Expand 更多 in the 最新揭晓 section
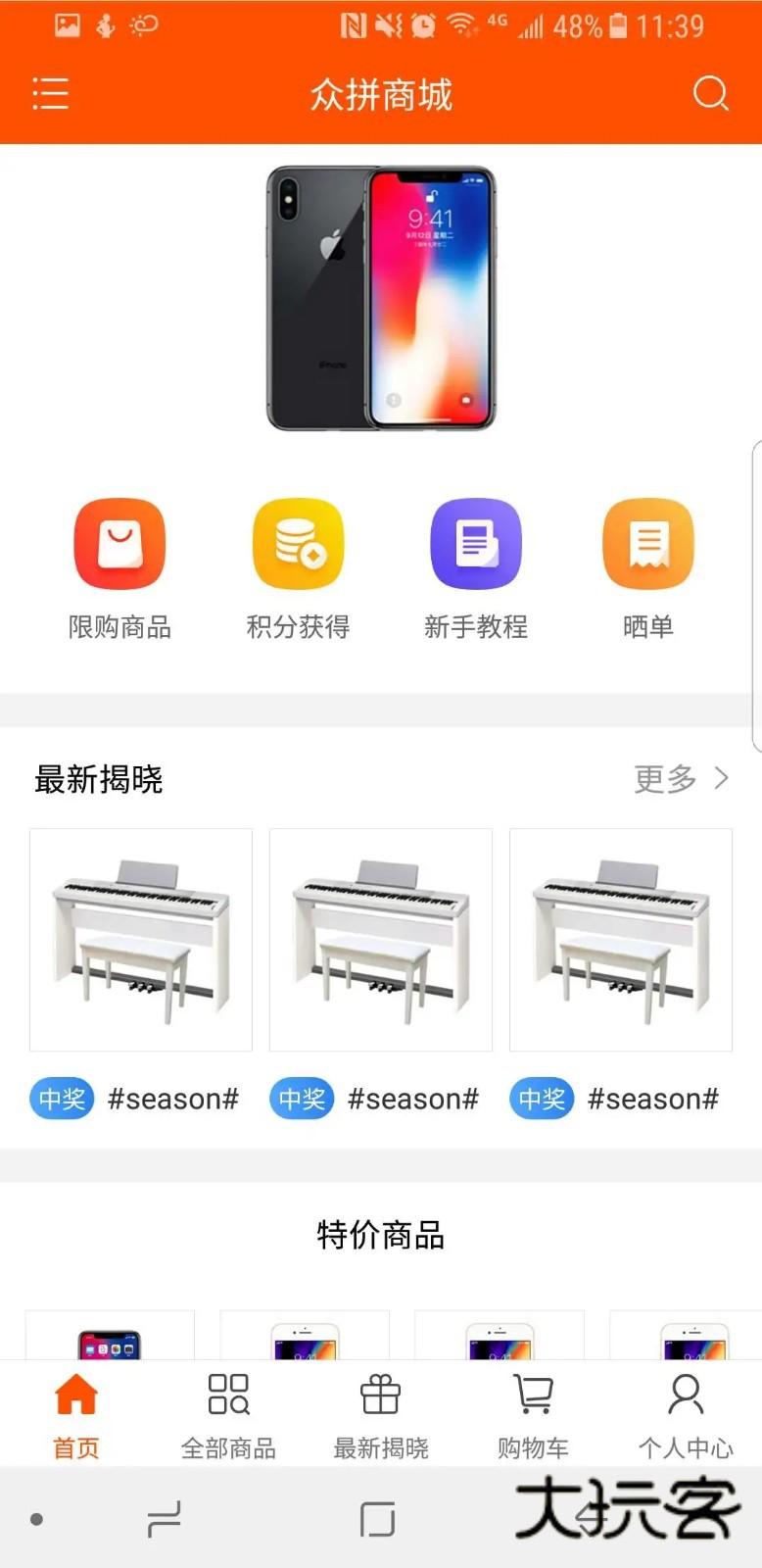This screenshot has width=762, height=1568. pos(662,778)
